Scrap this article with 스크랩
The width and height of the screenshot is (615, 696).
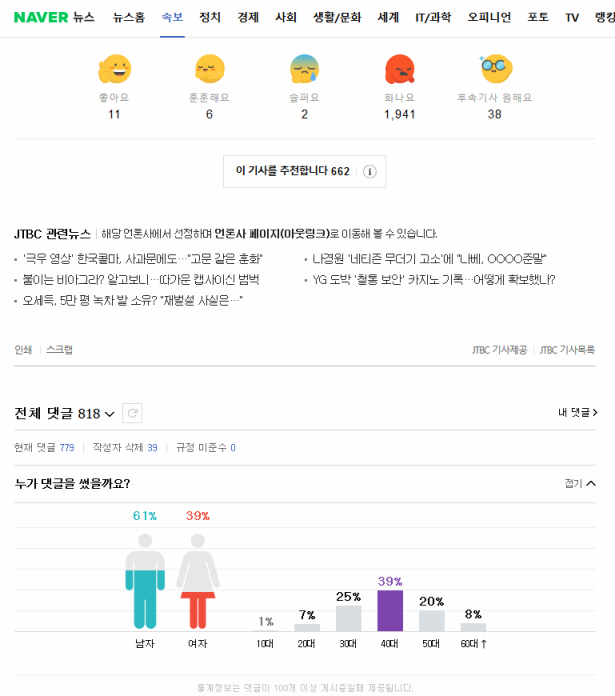point(59,350)
